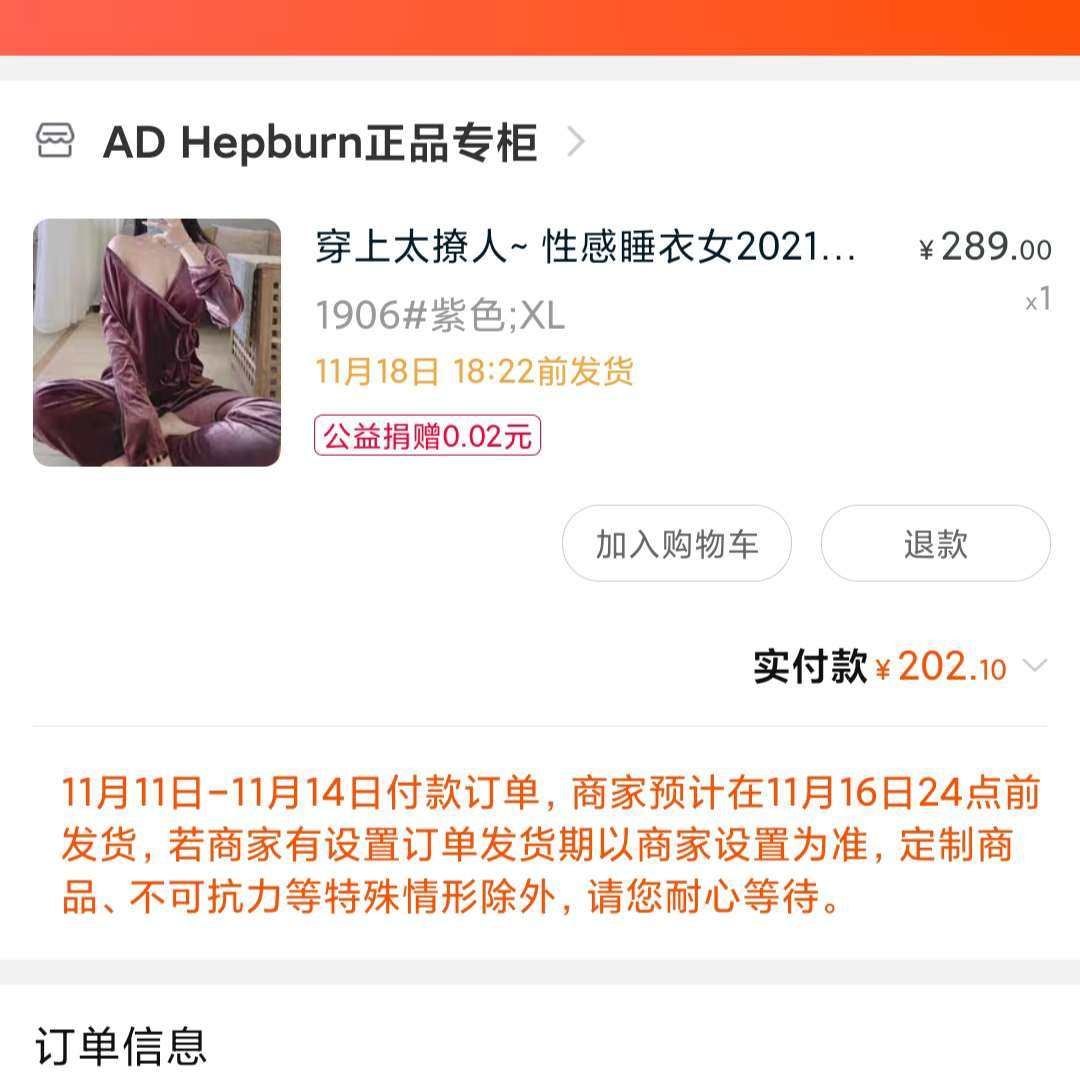This screenshot has width=1080, height=1076.
Task: Open the purple pajama product thumbnail
Action: [x=157, y=342]
